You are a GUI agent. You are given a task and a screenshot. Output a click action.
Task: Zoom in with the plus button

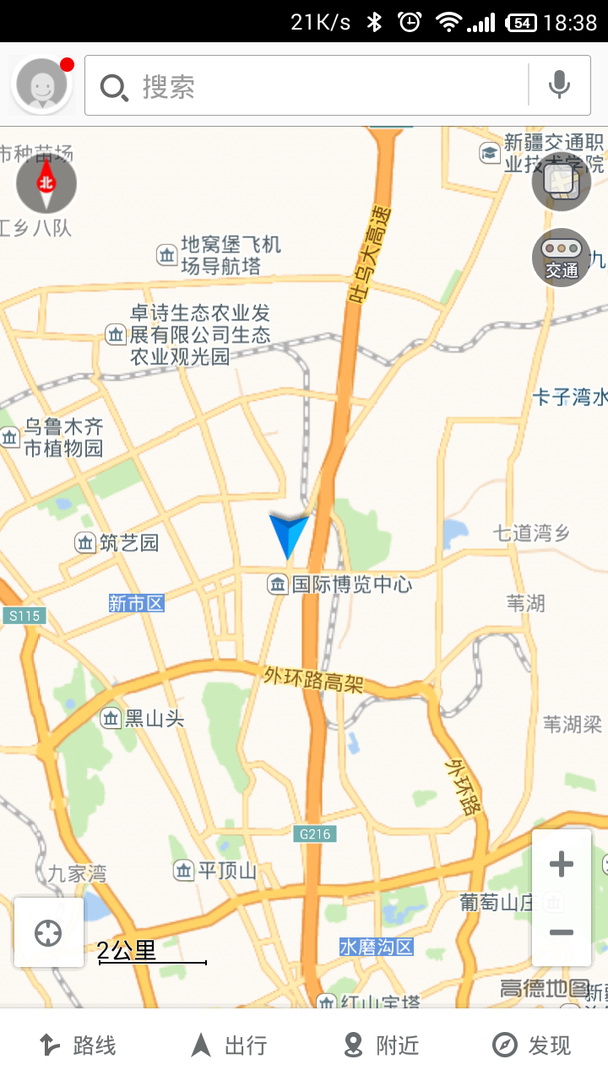click(561, 863)
